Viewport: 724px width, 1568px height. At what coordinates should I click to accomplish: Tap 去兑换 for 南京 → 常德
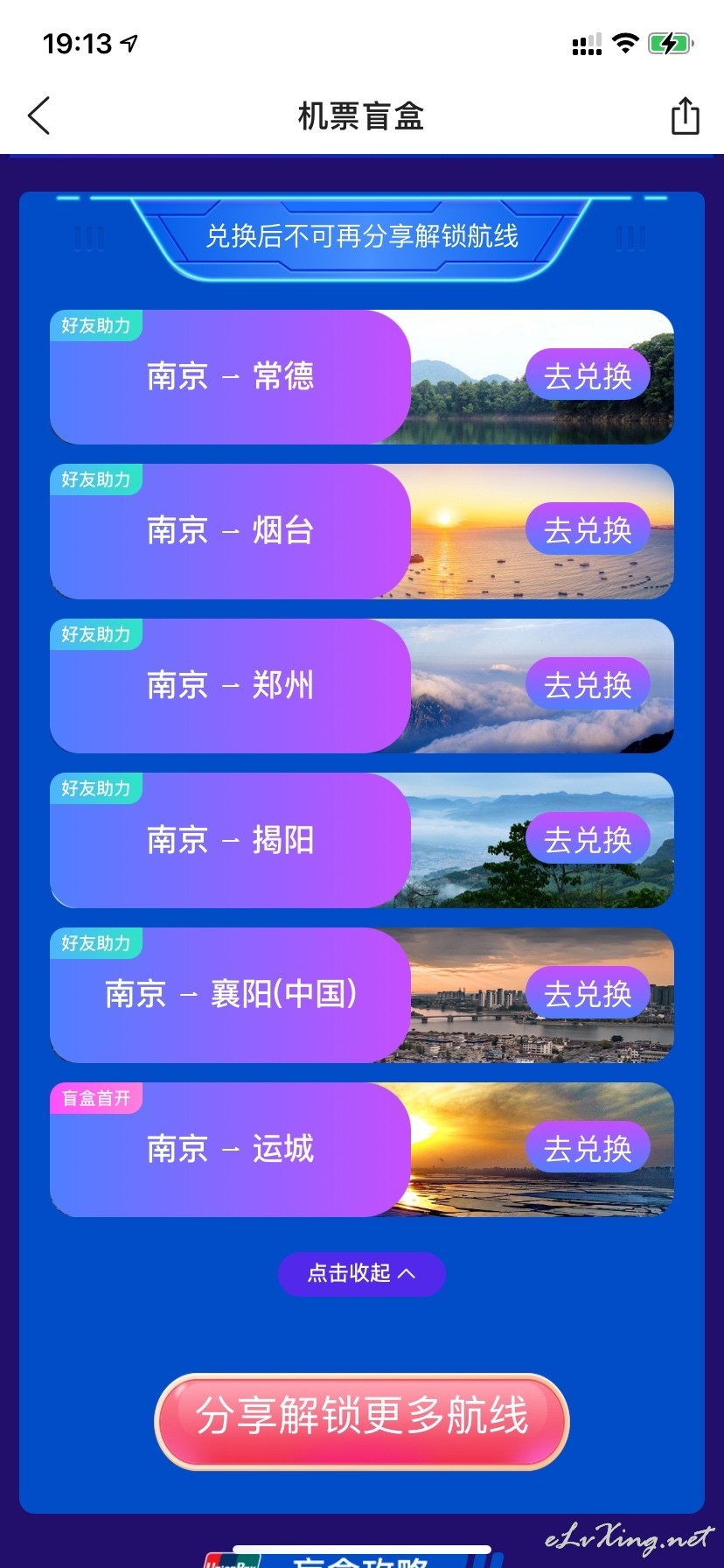[588, 376]
